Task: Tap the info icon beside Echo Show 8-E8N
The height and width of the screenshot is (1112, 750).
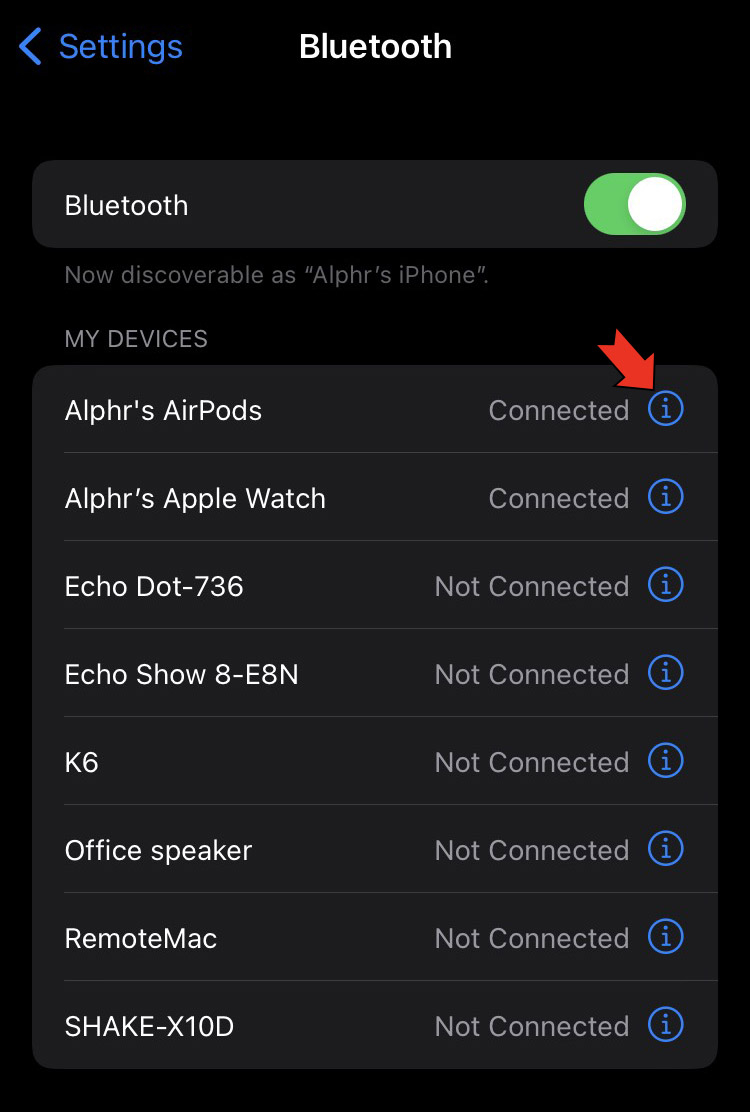Action: point(665,673)
